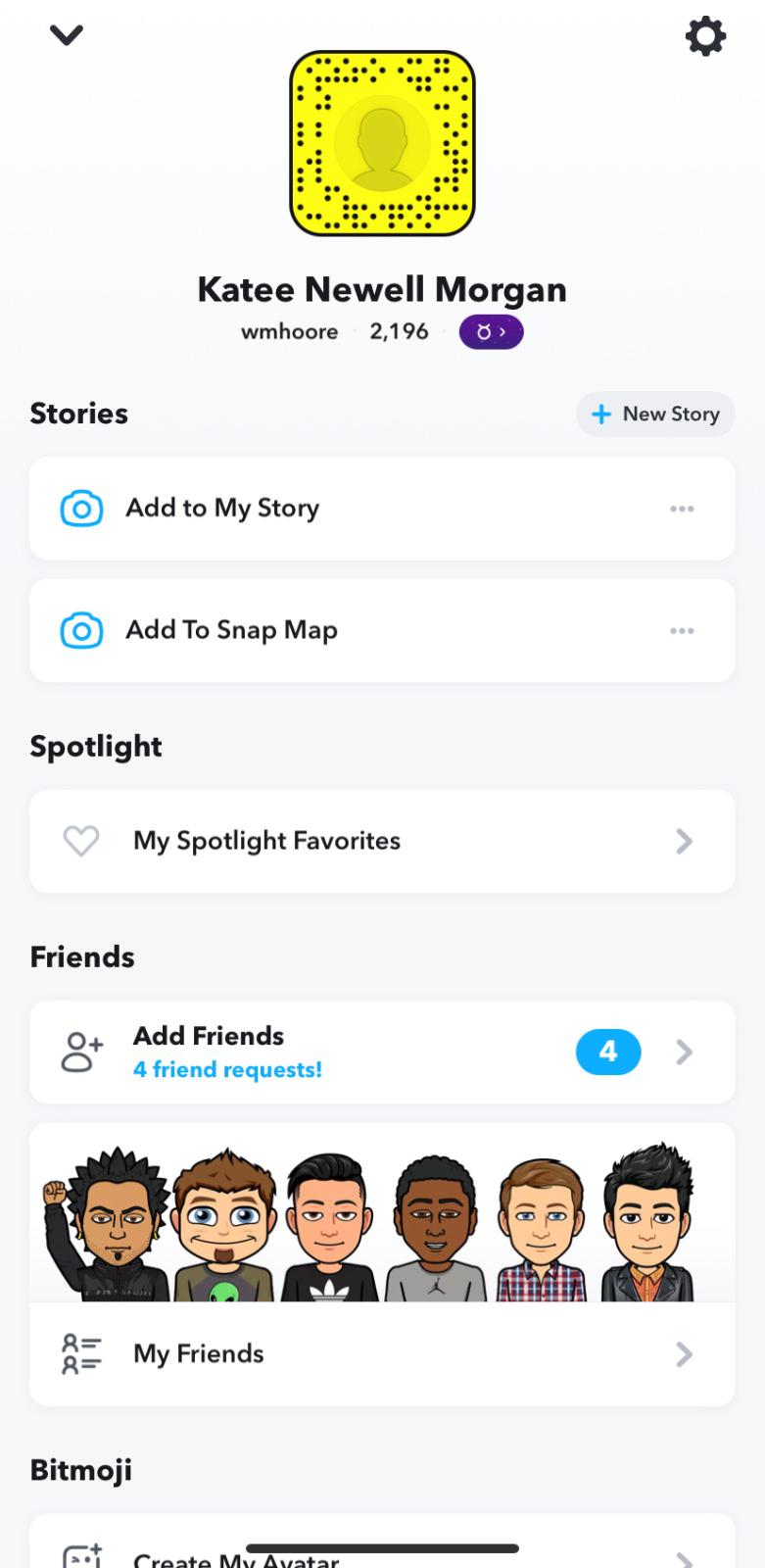This screenshot has width=765, height=1568.
Task: Create a New Story
Action: point(655,414)
